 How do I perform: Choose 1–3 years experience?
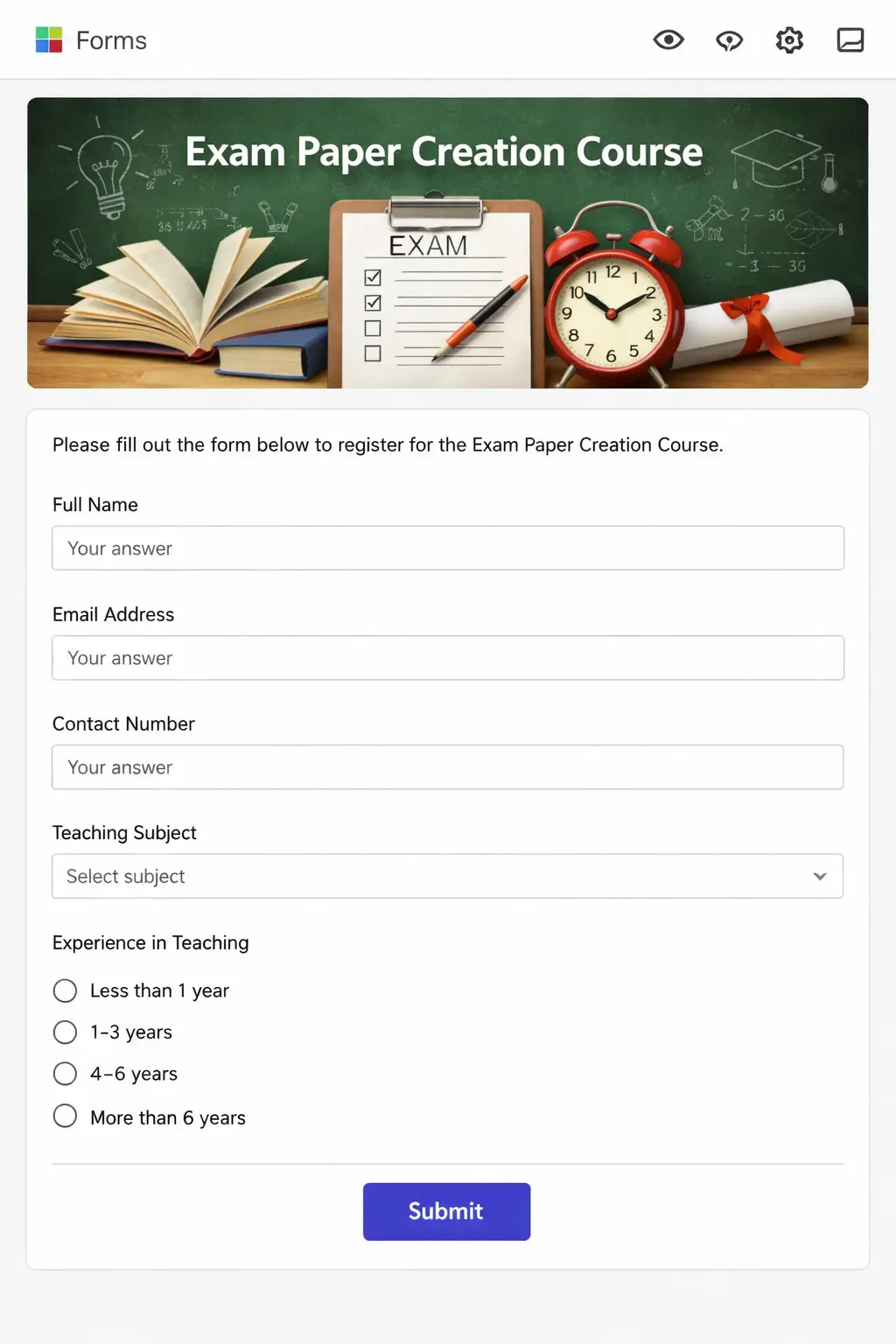coord(66,1032)
